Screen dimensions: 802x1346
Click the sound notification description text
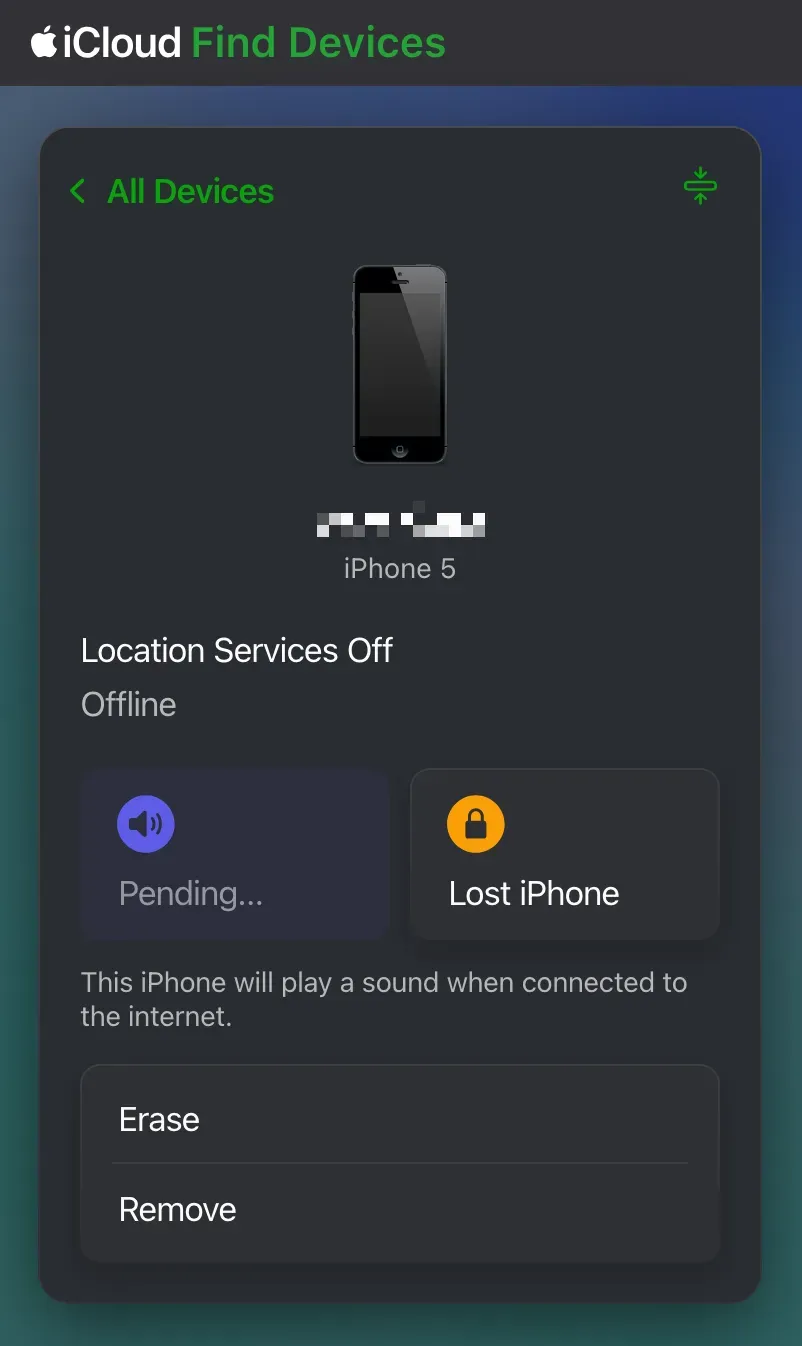(x=384, y=999)
